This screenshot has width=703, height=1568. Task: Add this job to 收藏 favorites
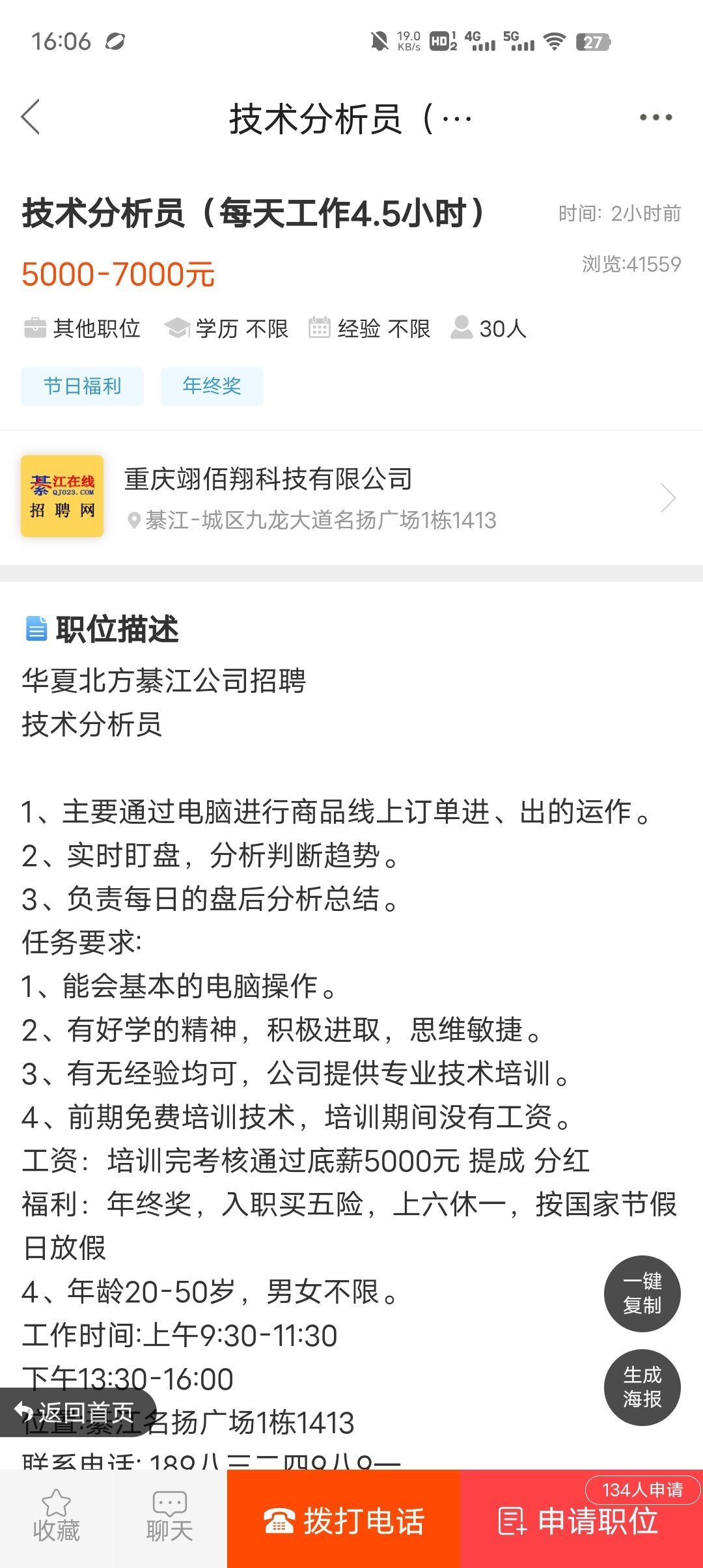[56, 1518]
